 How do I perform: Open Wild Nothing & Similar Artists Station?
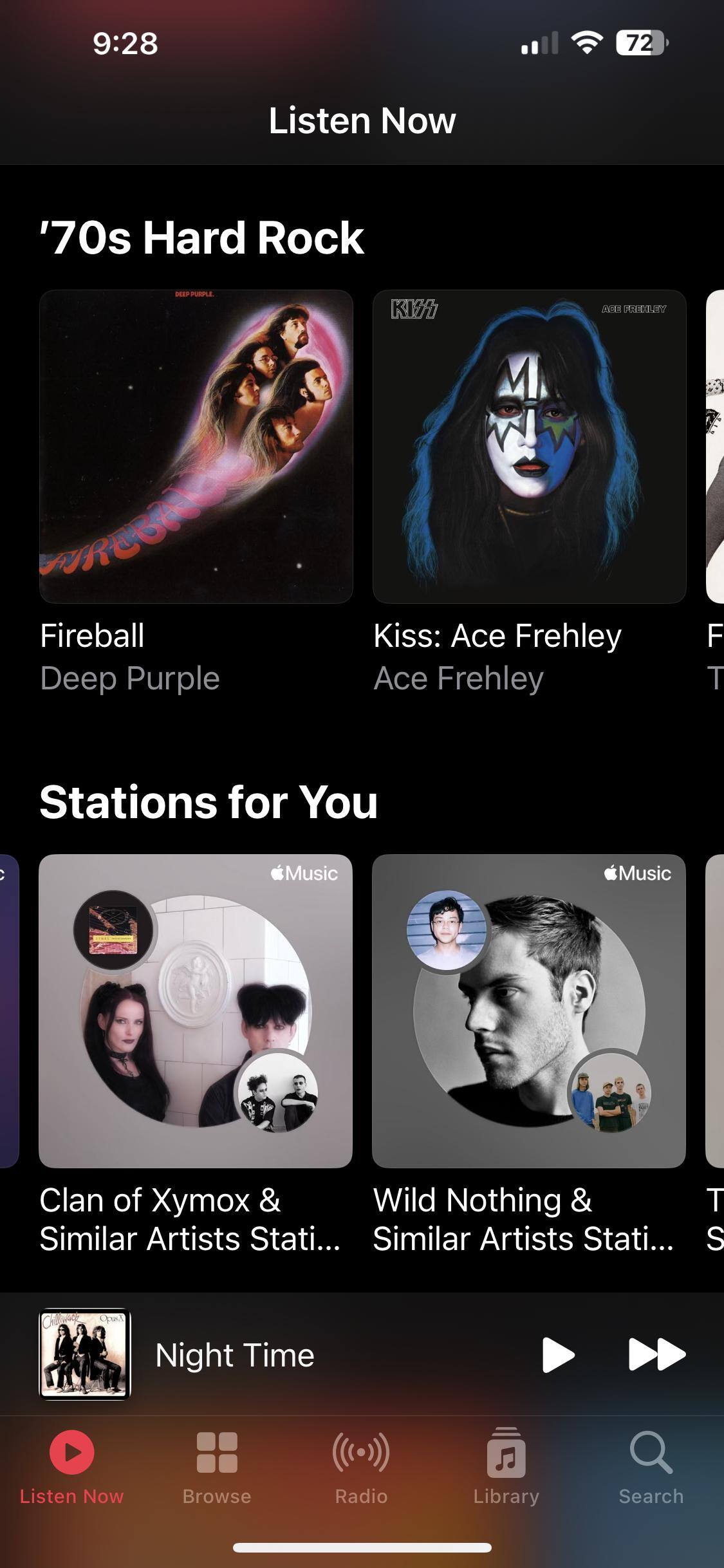[529, 1011]
